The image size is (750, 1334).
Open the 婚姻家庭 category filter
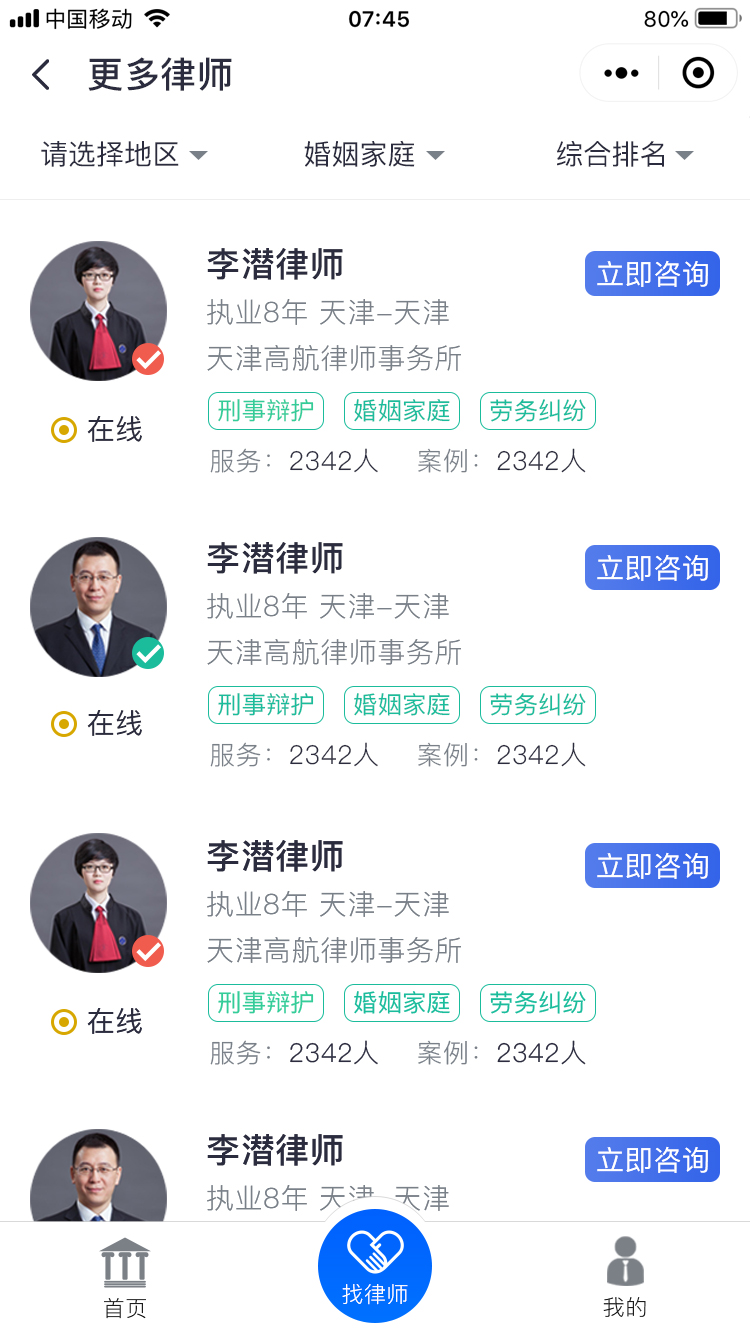[x=374, y=154]
